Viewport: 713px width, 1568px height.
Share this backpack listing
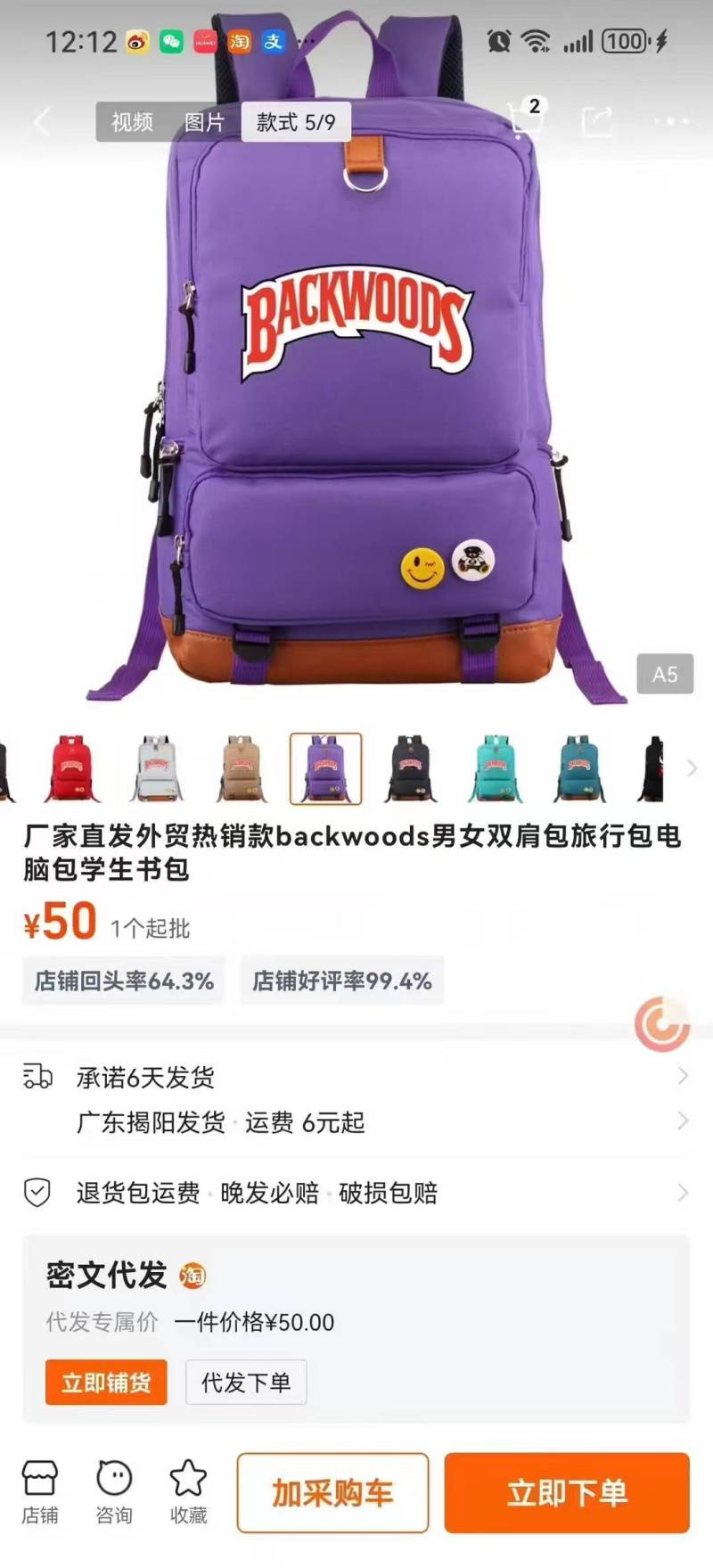[597, 121]
